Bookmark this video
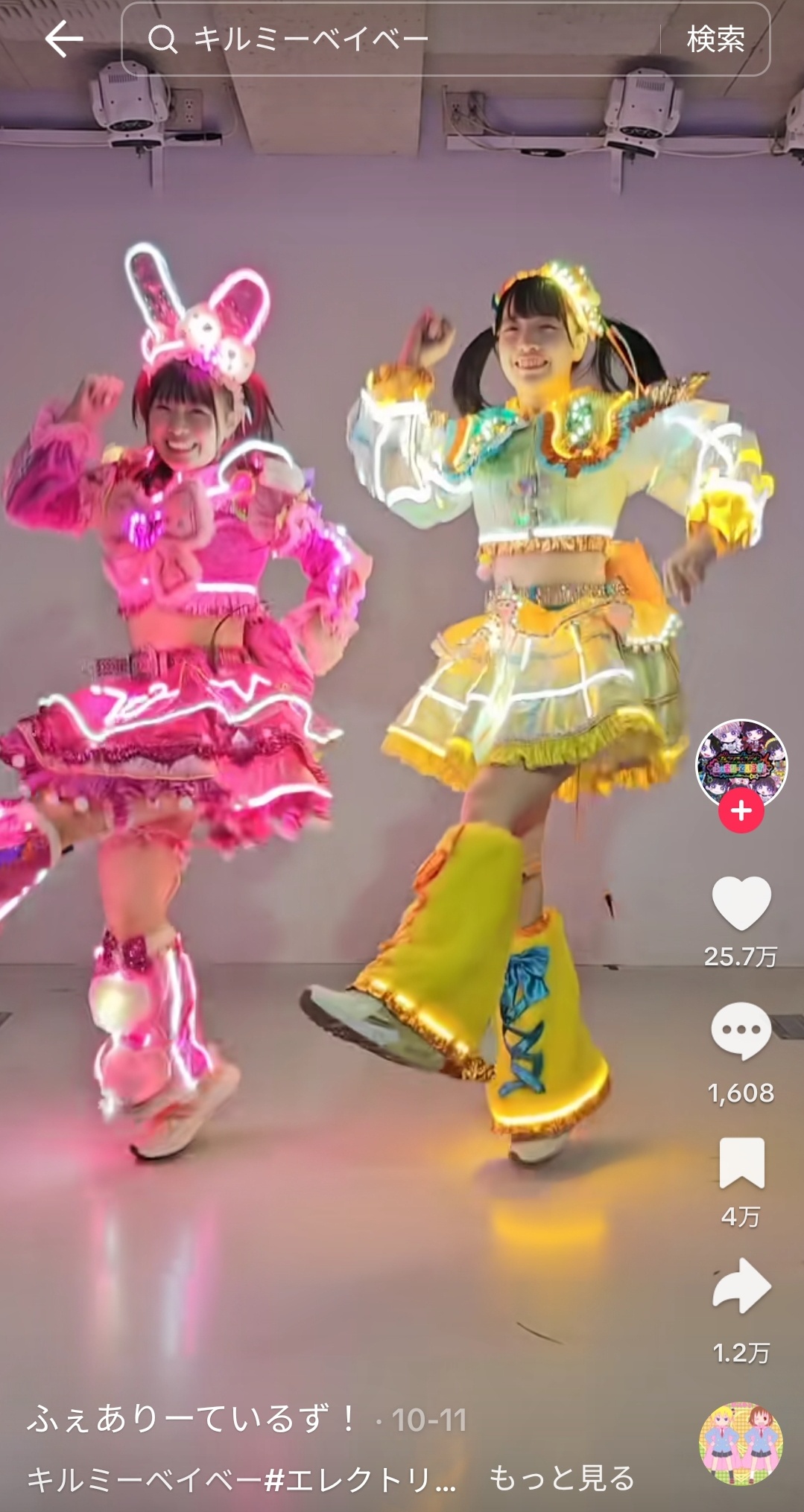The width and height of the screenshot is (804, 1512). [741, 1163]
